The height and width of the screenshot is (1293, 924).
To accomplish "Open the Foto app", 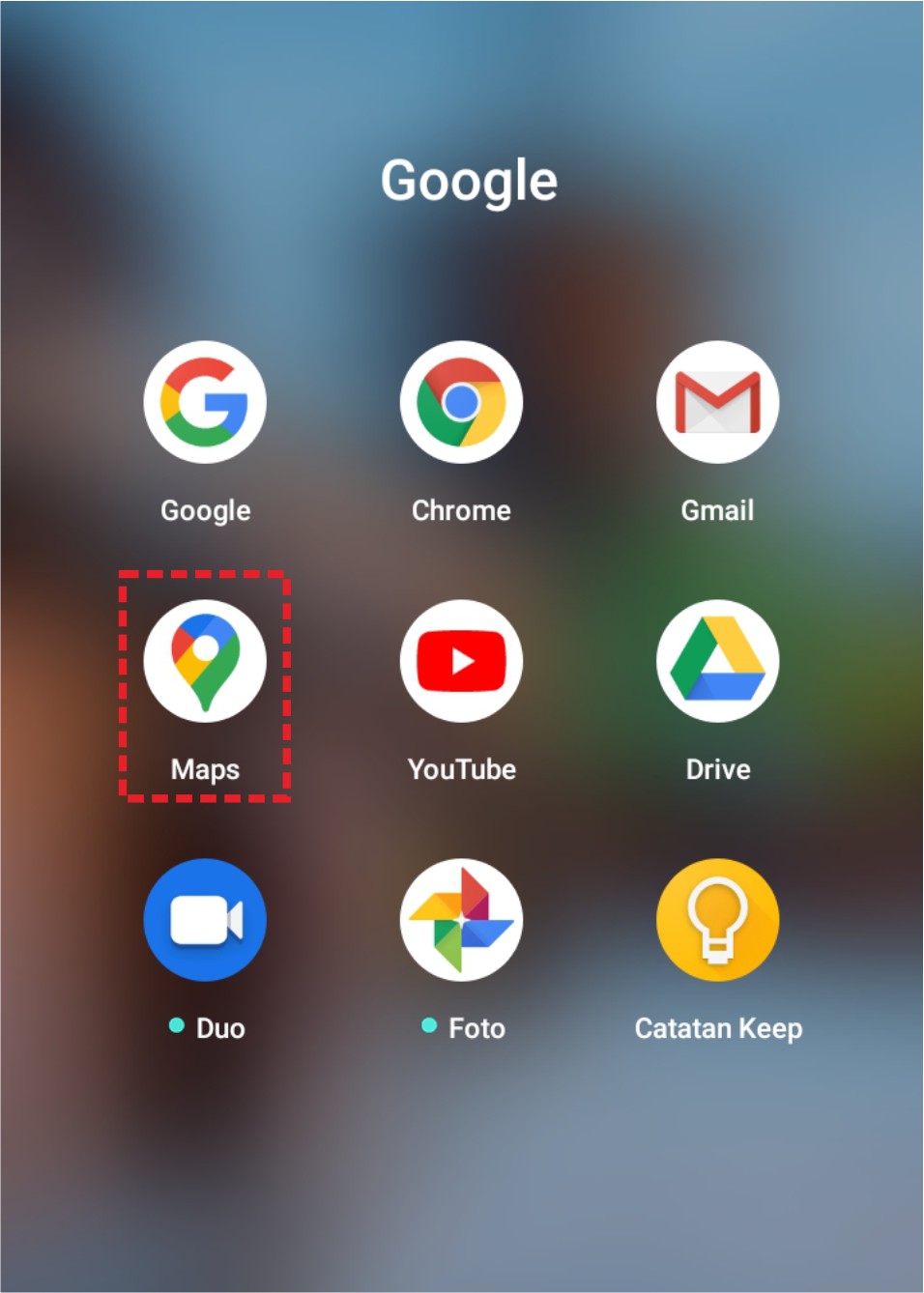I will click(461, 920).
